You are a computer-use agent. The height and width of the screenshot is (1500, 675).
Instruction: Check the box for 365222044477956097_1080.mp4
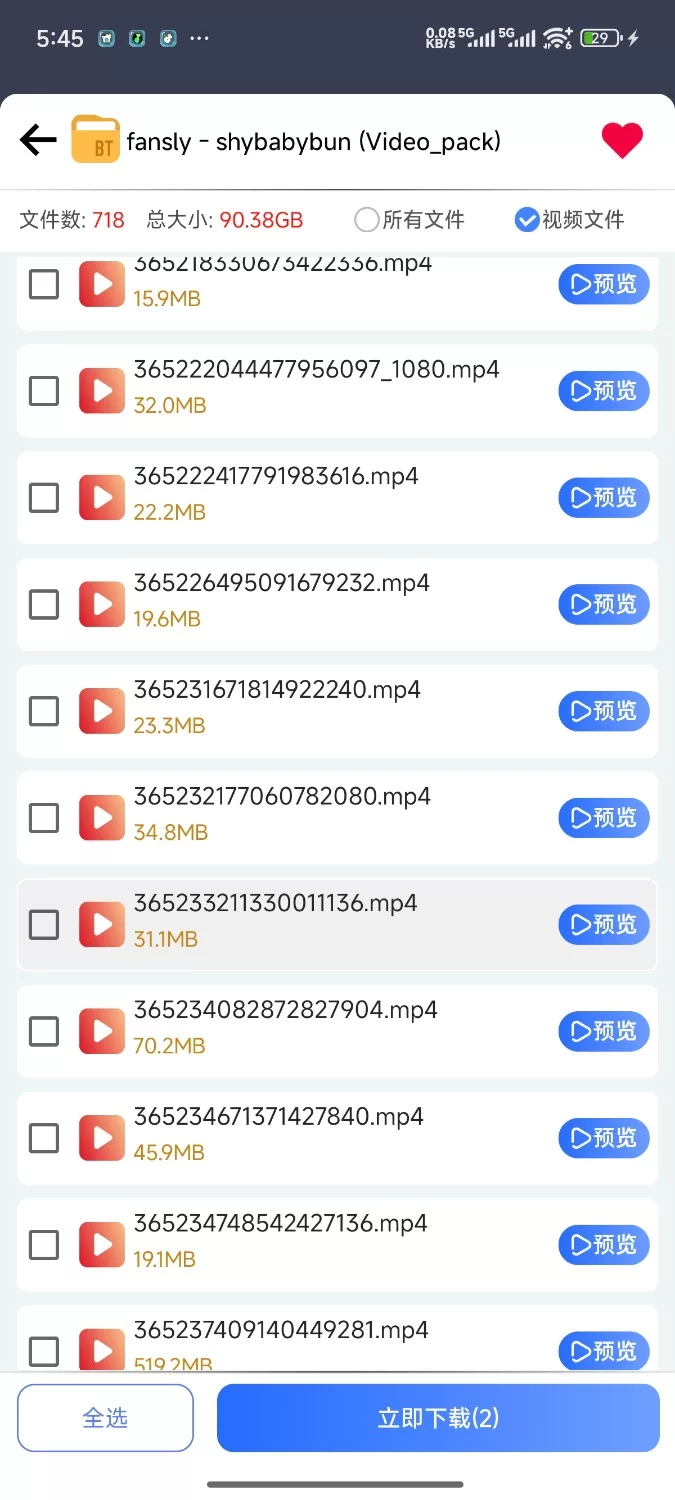coord(44,391)
